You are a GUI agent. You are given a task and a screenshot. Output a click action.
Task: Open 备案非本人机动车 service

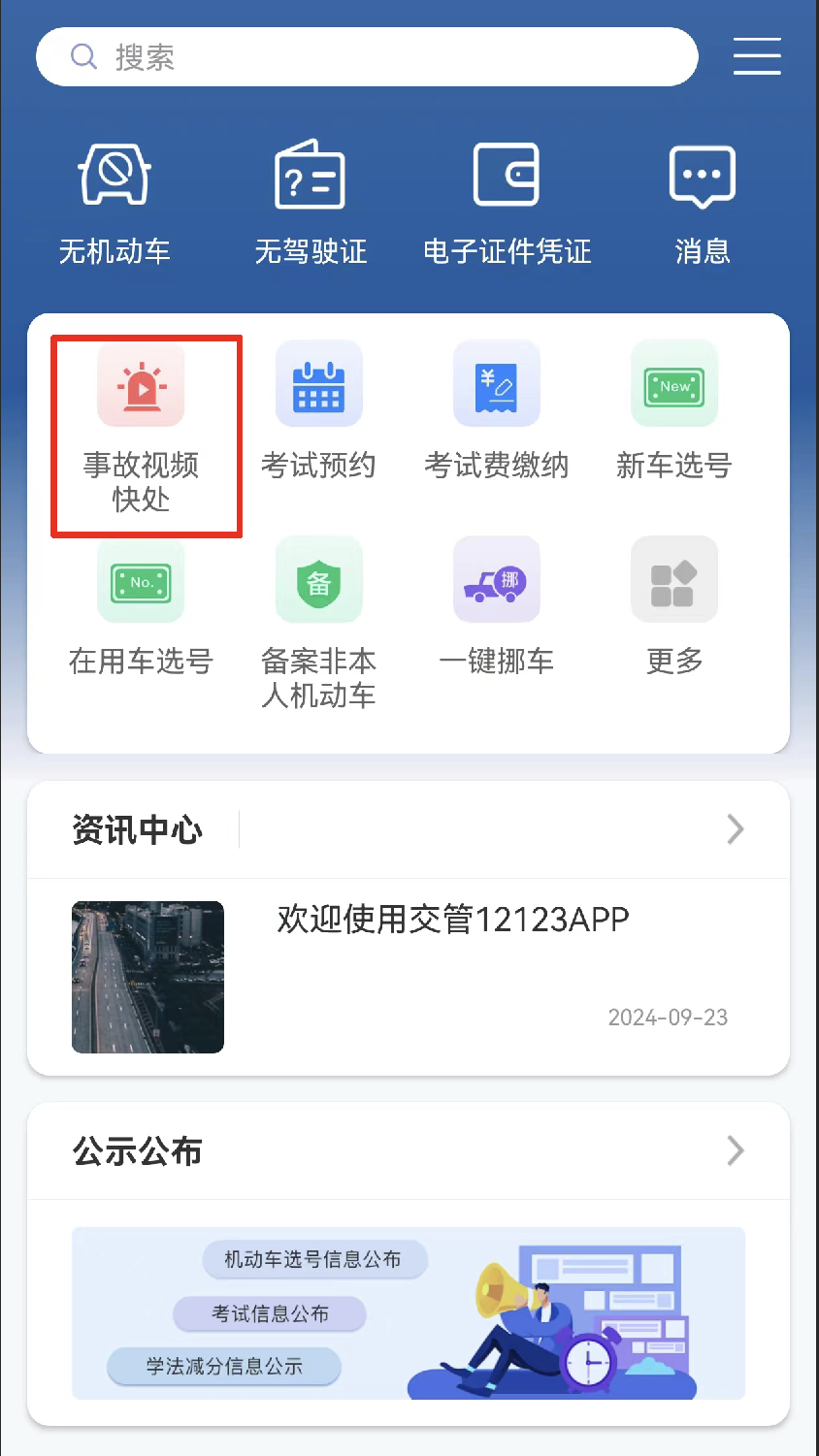pyautogui.click(x=318, y=623)
